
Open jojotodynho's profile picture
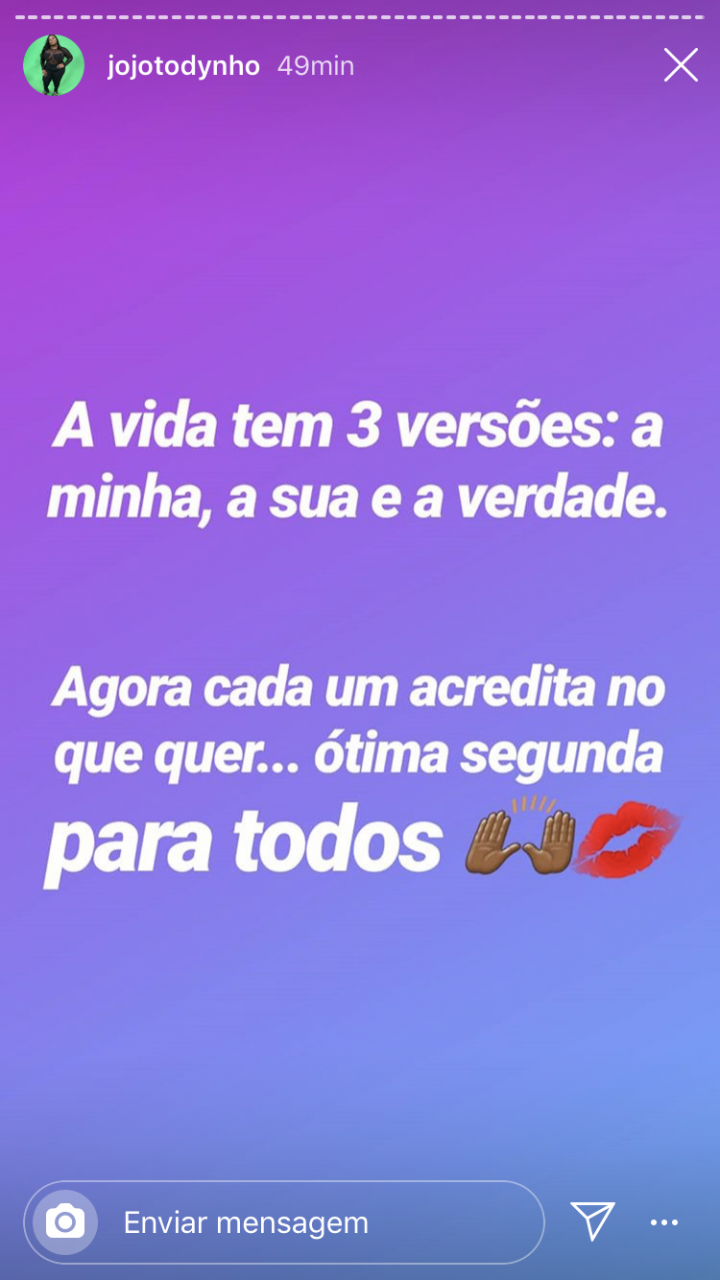(x=54, y=66)
